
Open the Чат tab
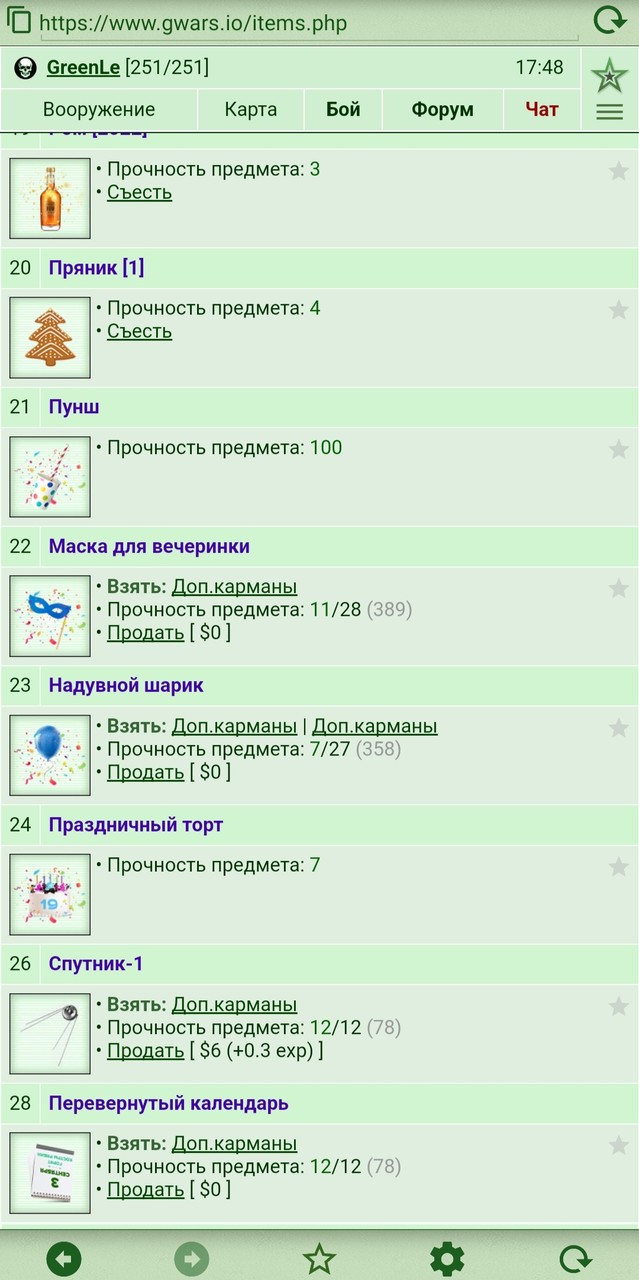(x=542, y=110)
